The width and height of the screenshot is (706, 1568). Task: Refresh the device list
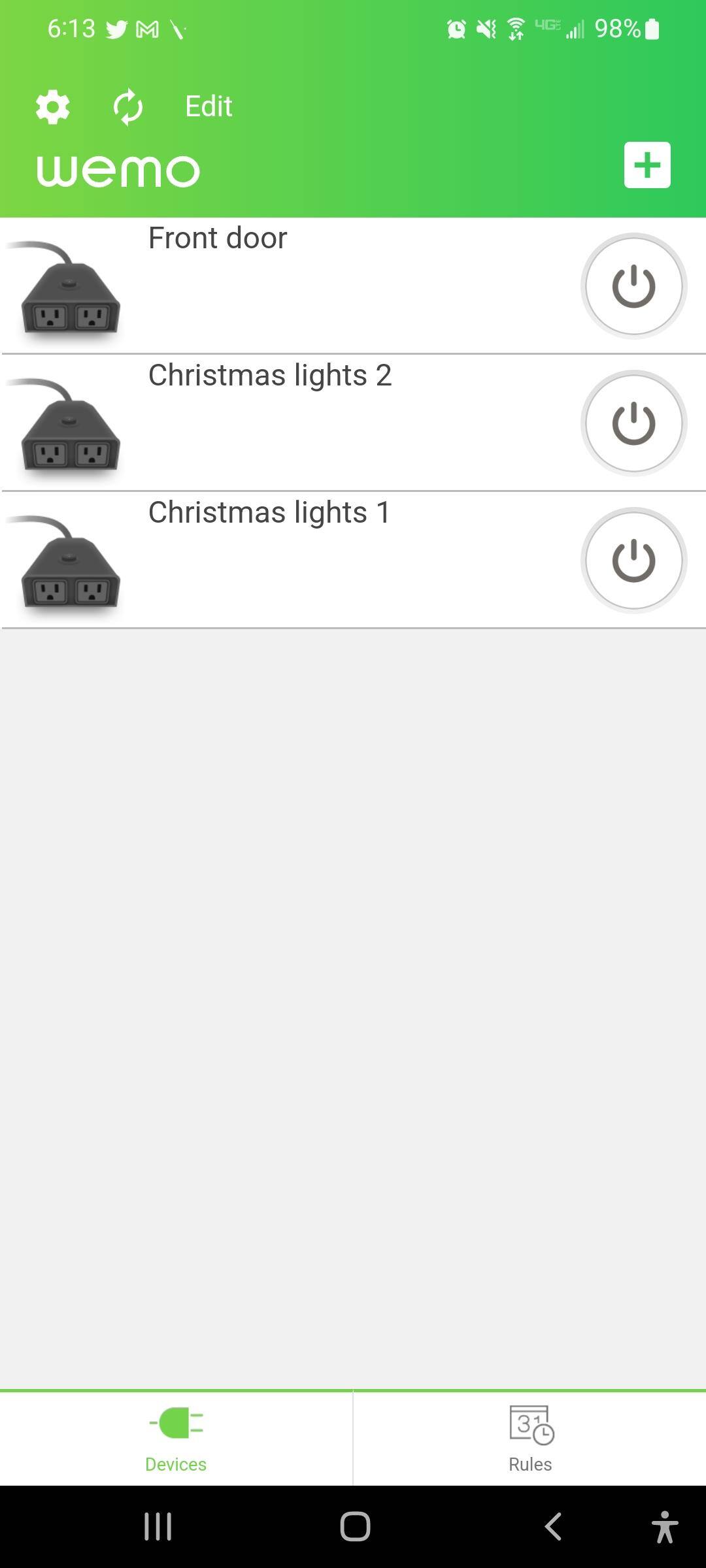(128, 106)
